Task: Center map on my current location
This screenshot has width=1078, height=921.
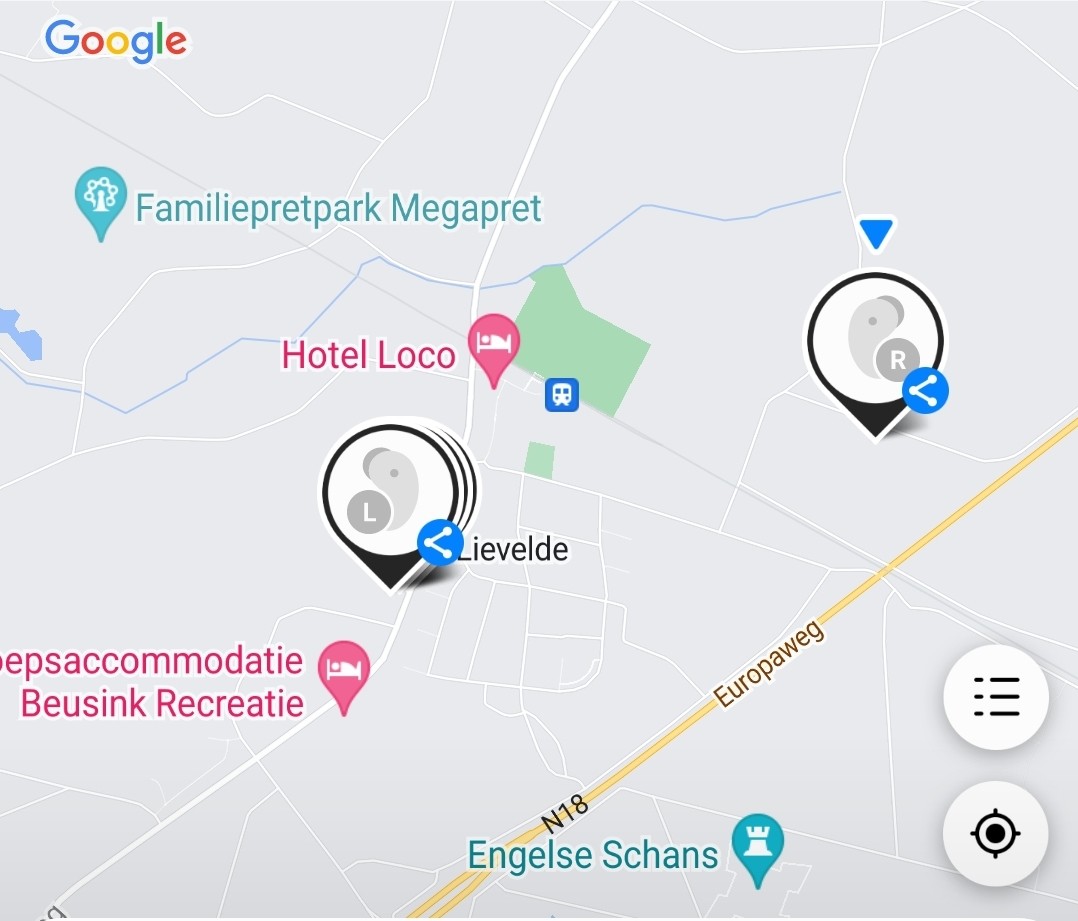Action: [995, 833]
